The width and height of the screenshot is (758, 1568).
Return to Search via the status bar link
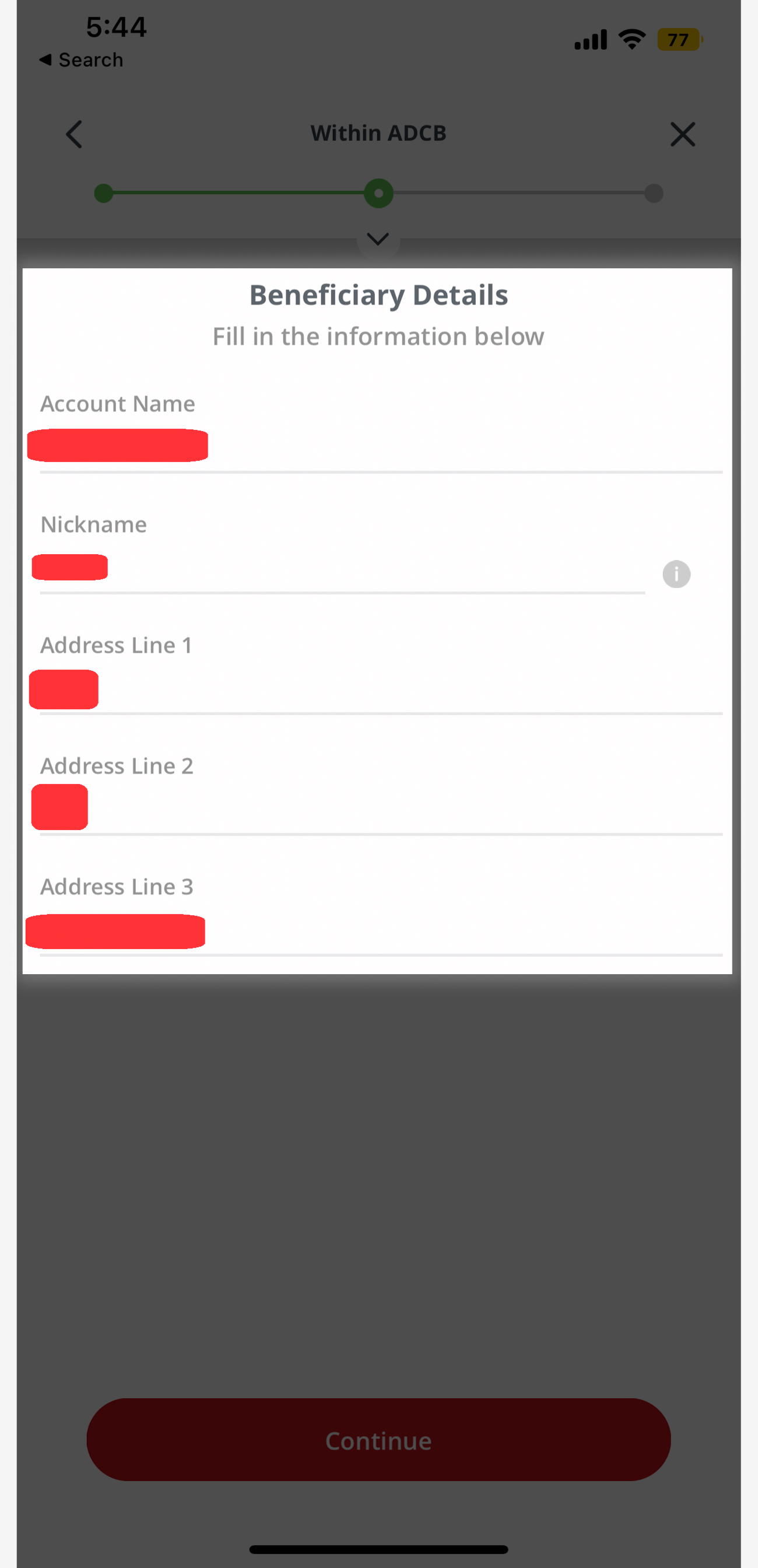pos(82,60)
